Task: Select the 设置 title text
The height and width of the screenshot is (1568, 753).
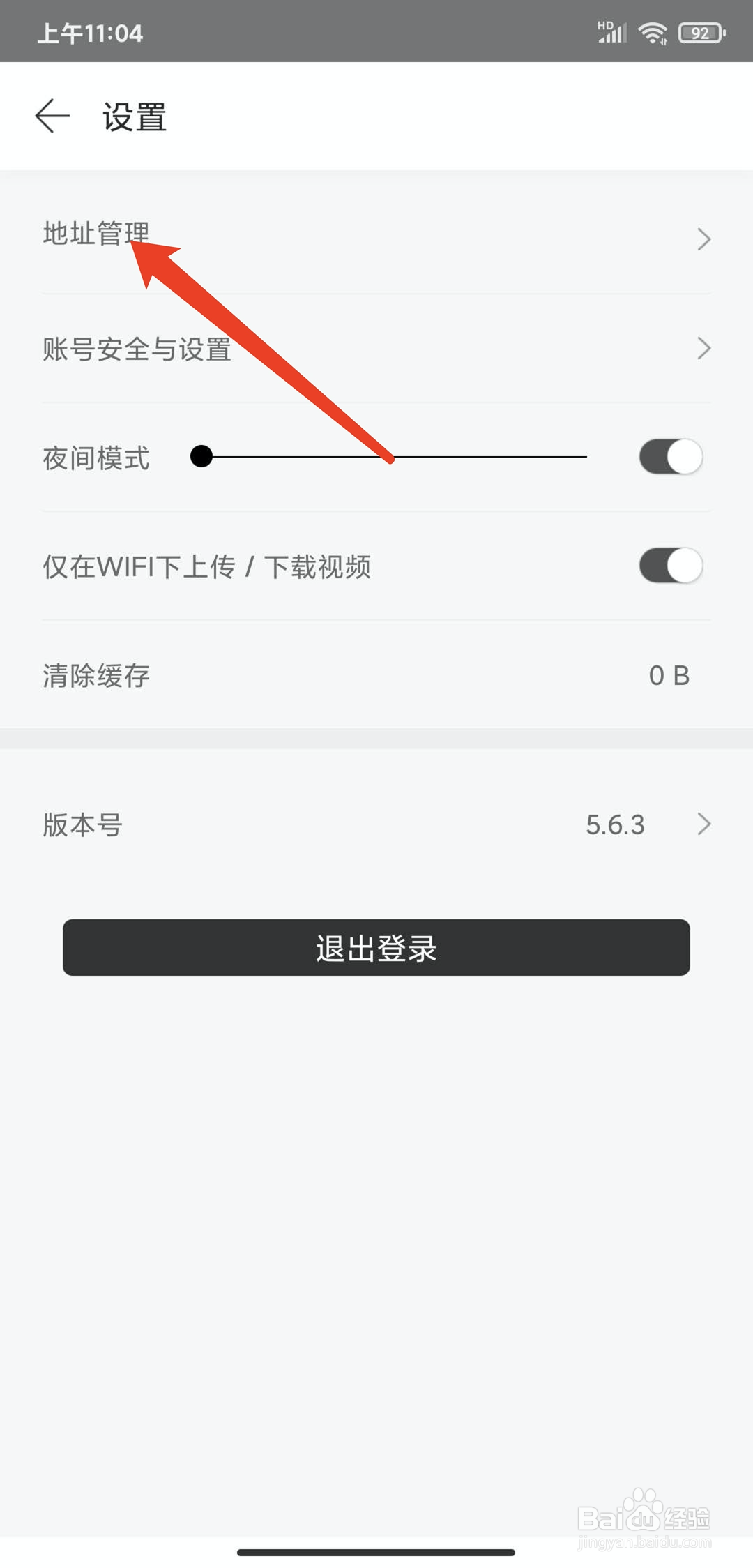Action: pos(132,117)
